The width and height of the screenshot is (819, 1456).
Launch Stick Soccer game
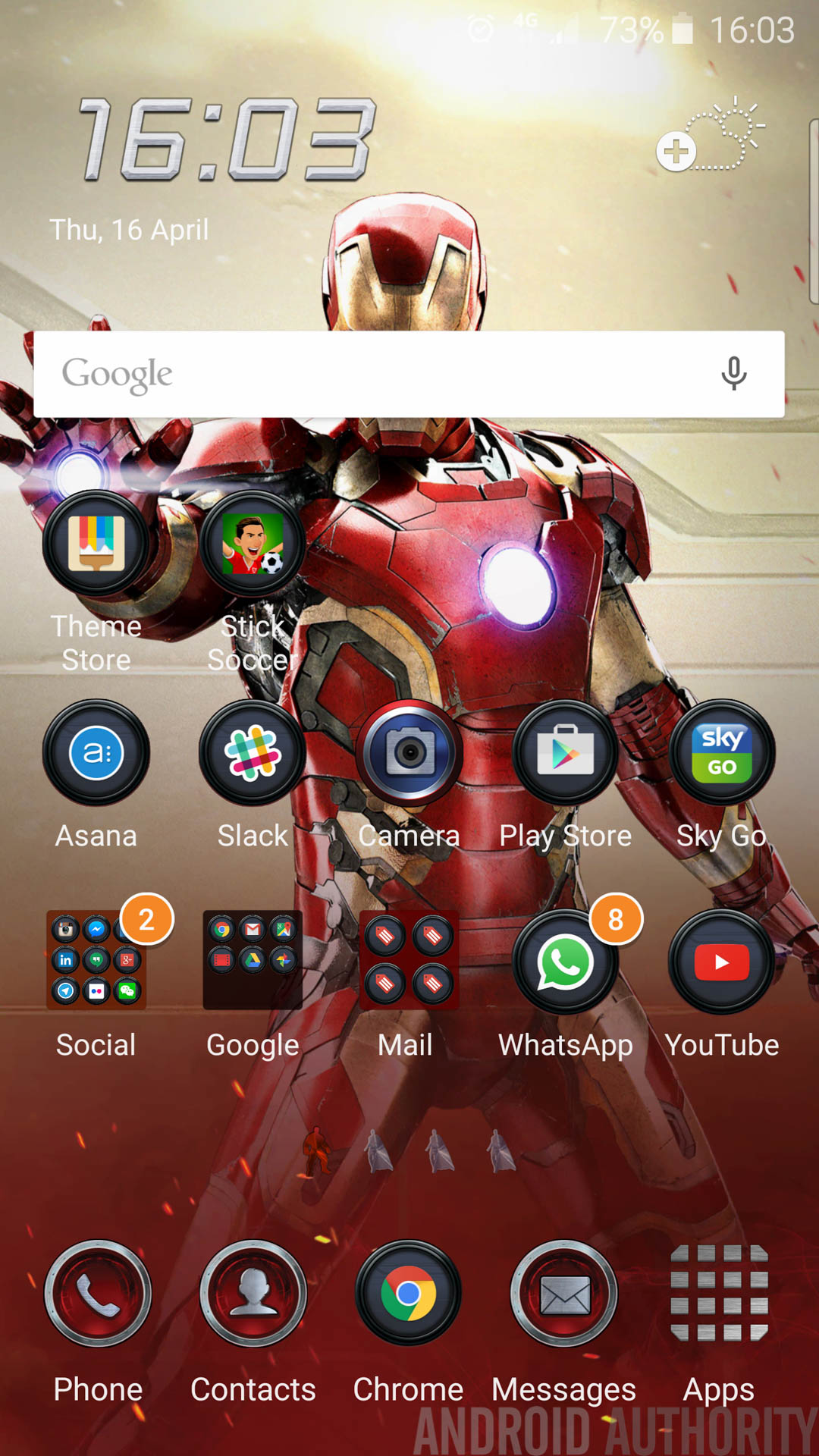(253, 544)
